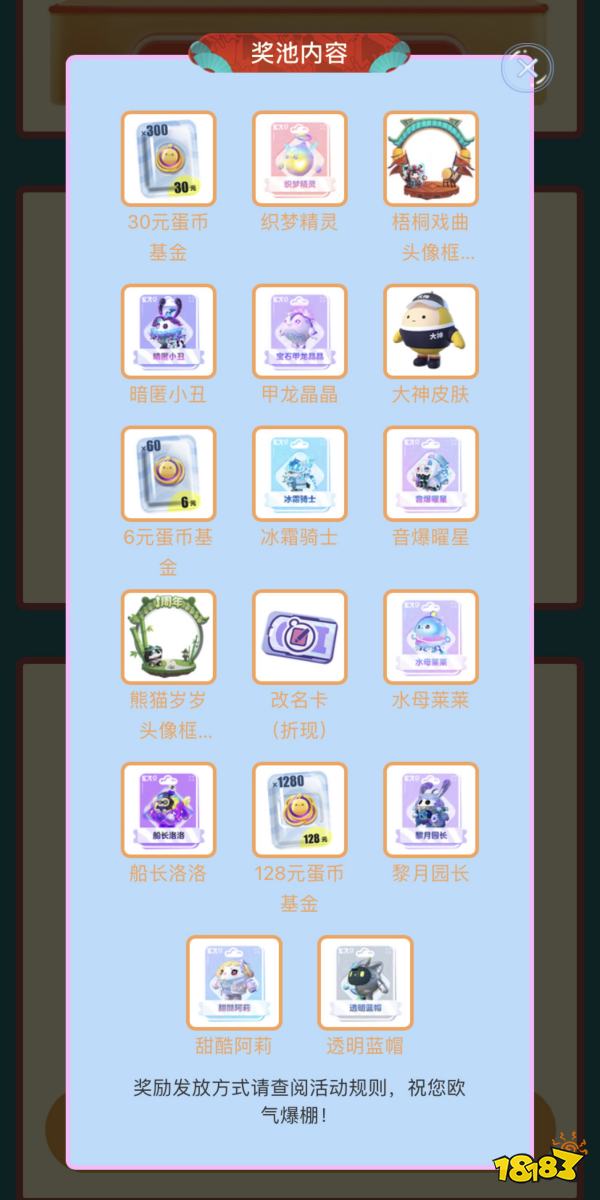Tap the 暗匿小丑 prize tile
Screen dimensions: 600x1200
pyautogui.click(x=168, y=331)
